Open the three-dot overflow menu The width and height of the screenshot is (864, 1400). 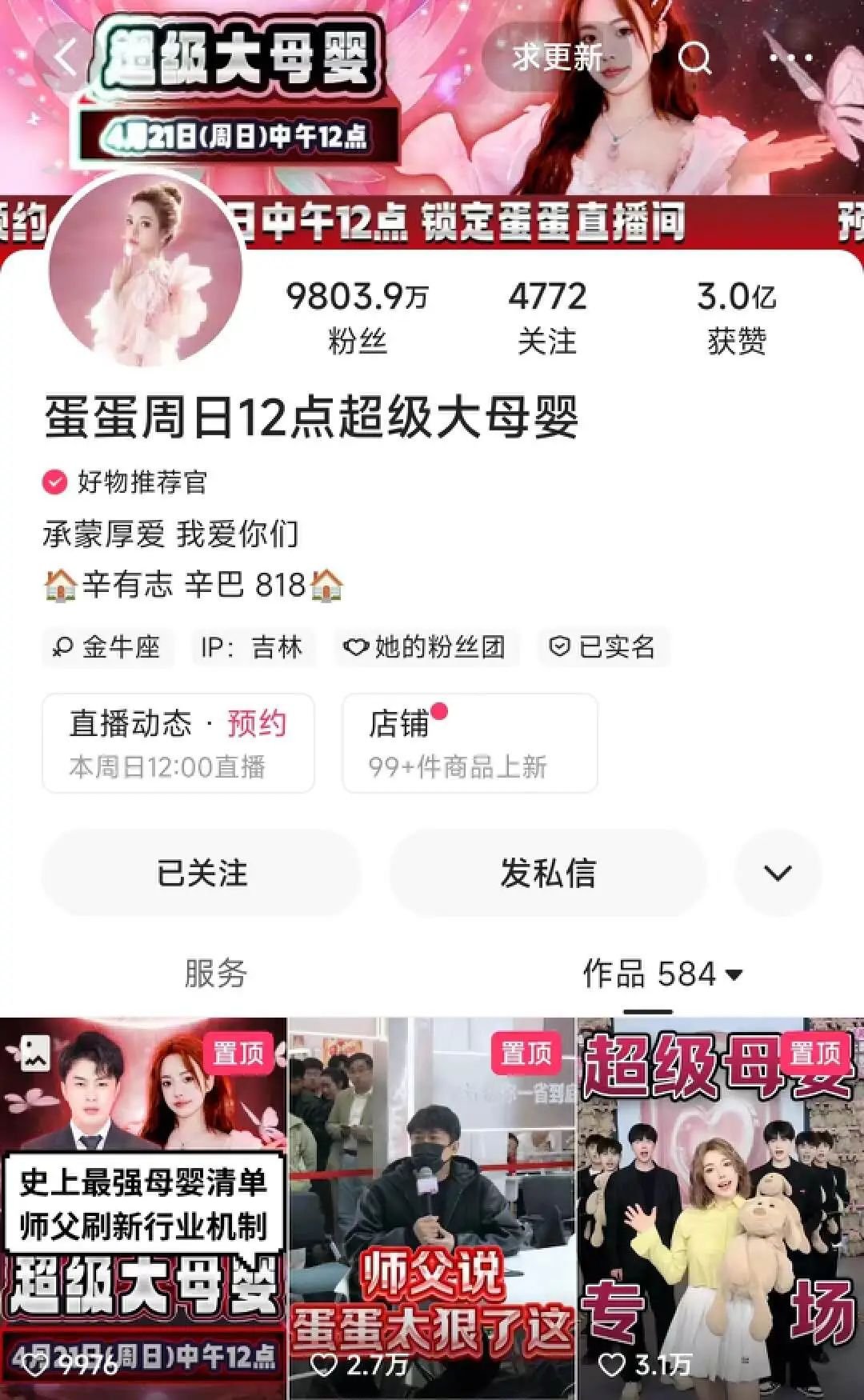point(790,58)
